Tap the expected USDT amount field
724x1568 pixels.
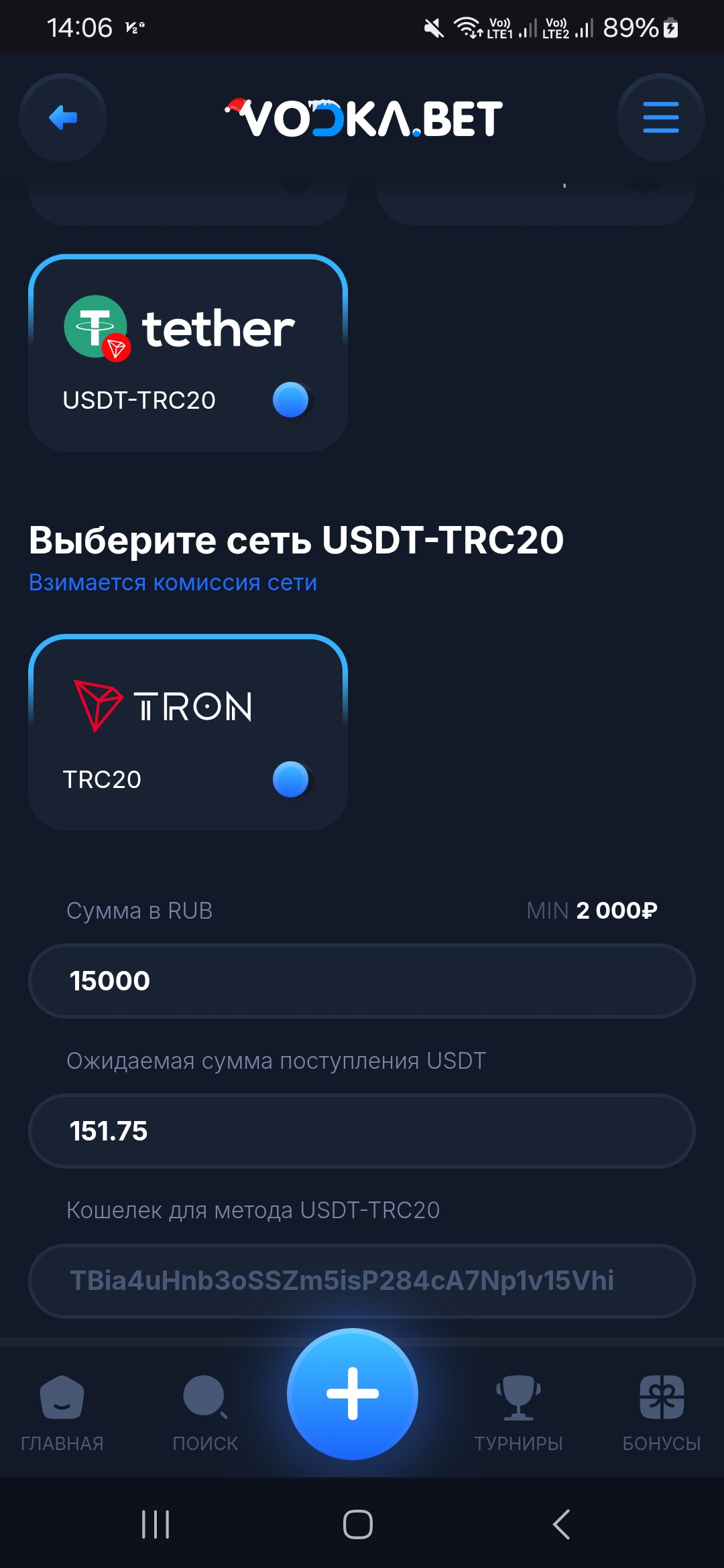(362, 1131)
